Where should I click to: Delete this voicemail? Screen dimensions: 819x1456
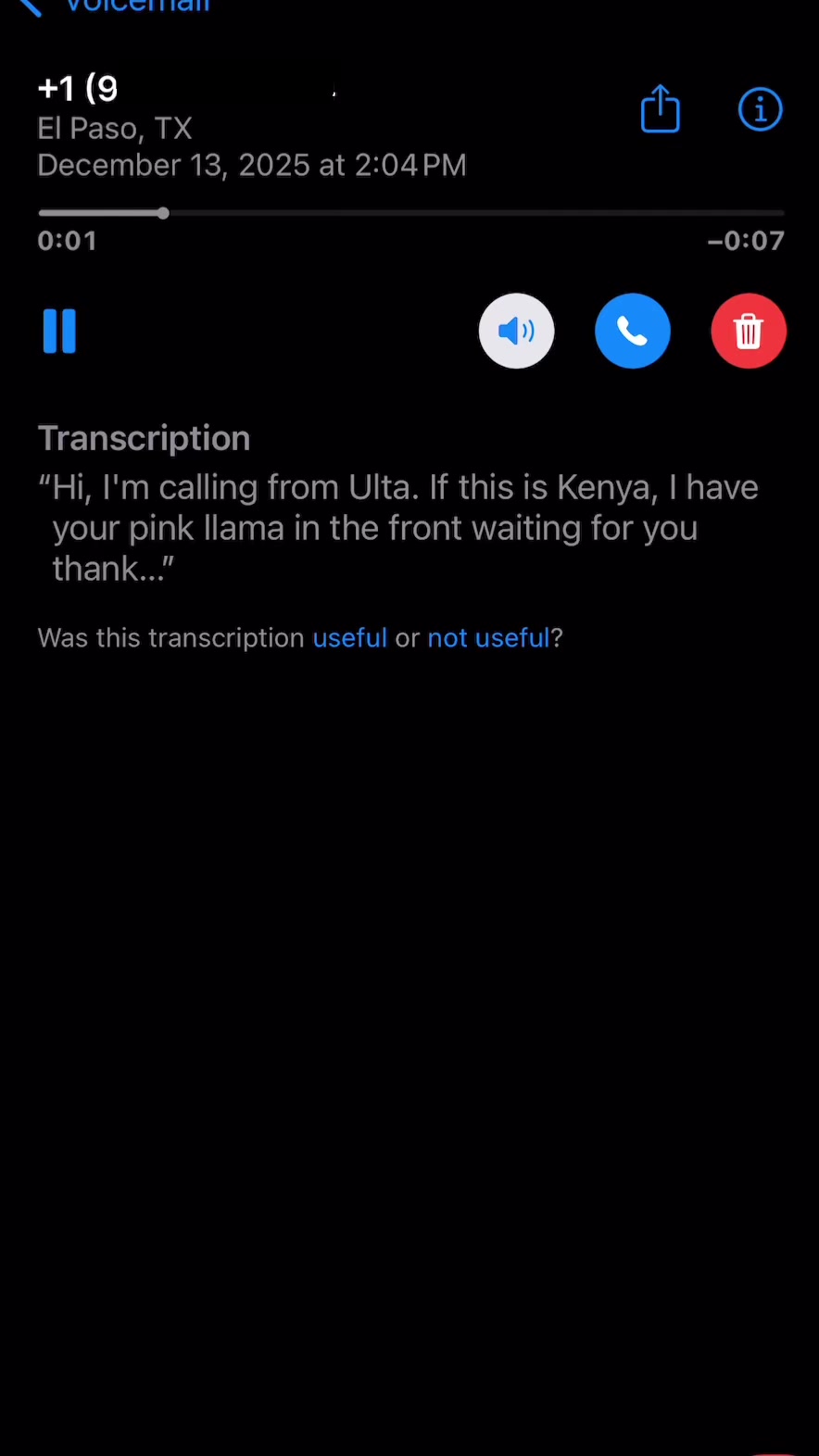point(749,331)
